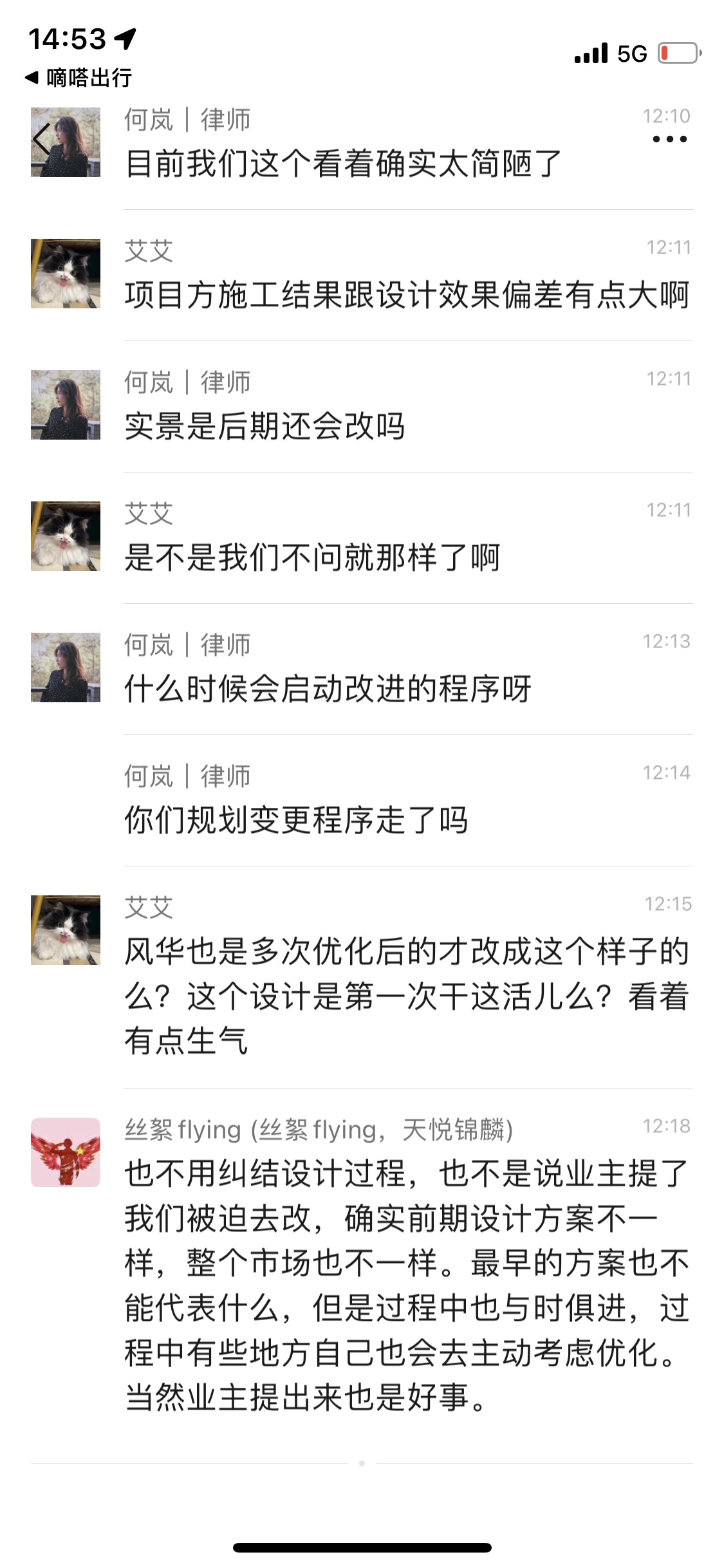Open the three-dot more options menu
The image size is (724, 1568).
click(x=669, y=139)
